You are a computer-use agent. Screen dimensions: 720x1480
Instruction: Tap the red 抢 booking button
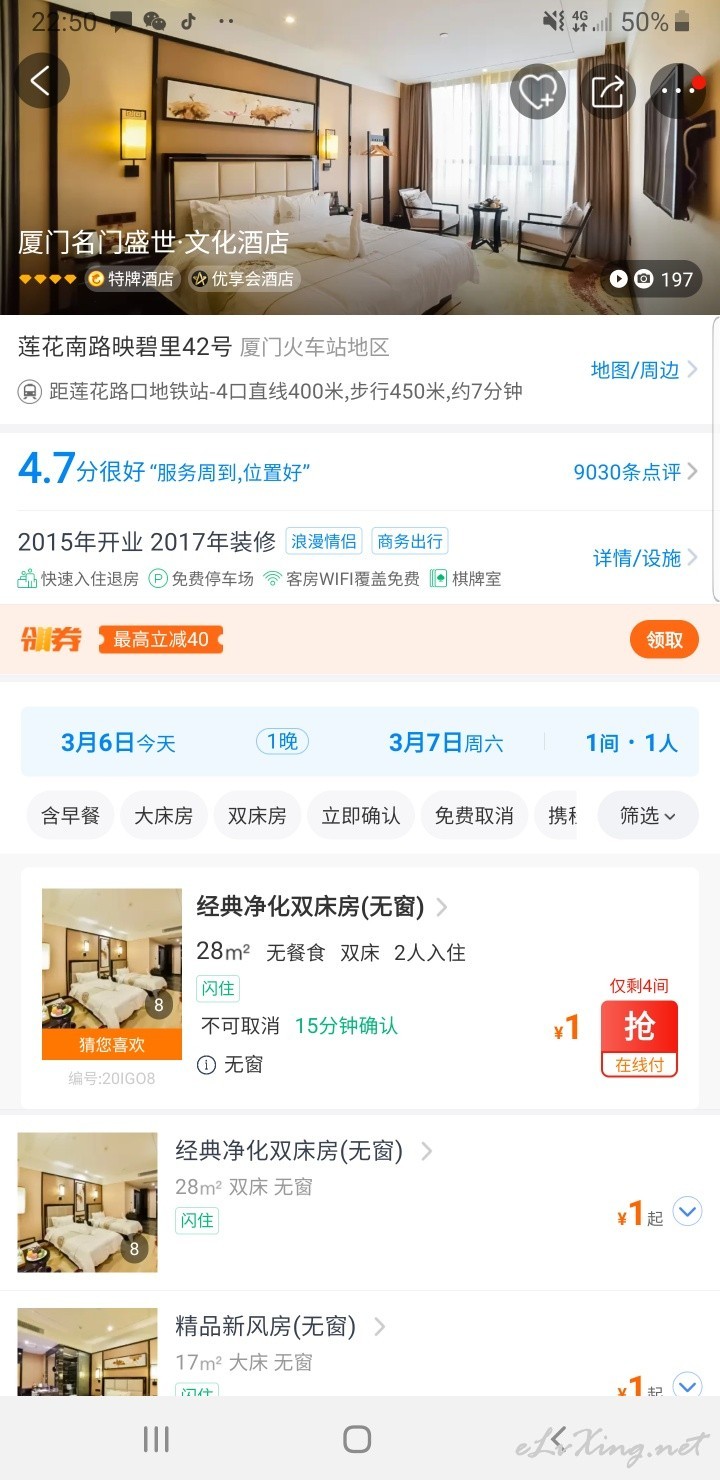click(640, 1038)
